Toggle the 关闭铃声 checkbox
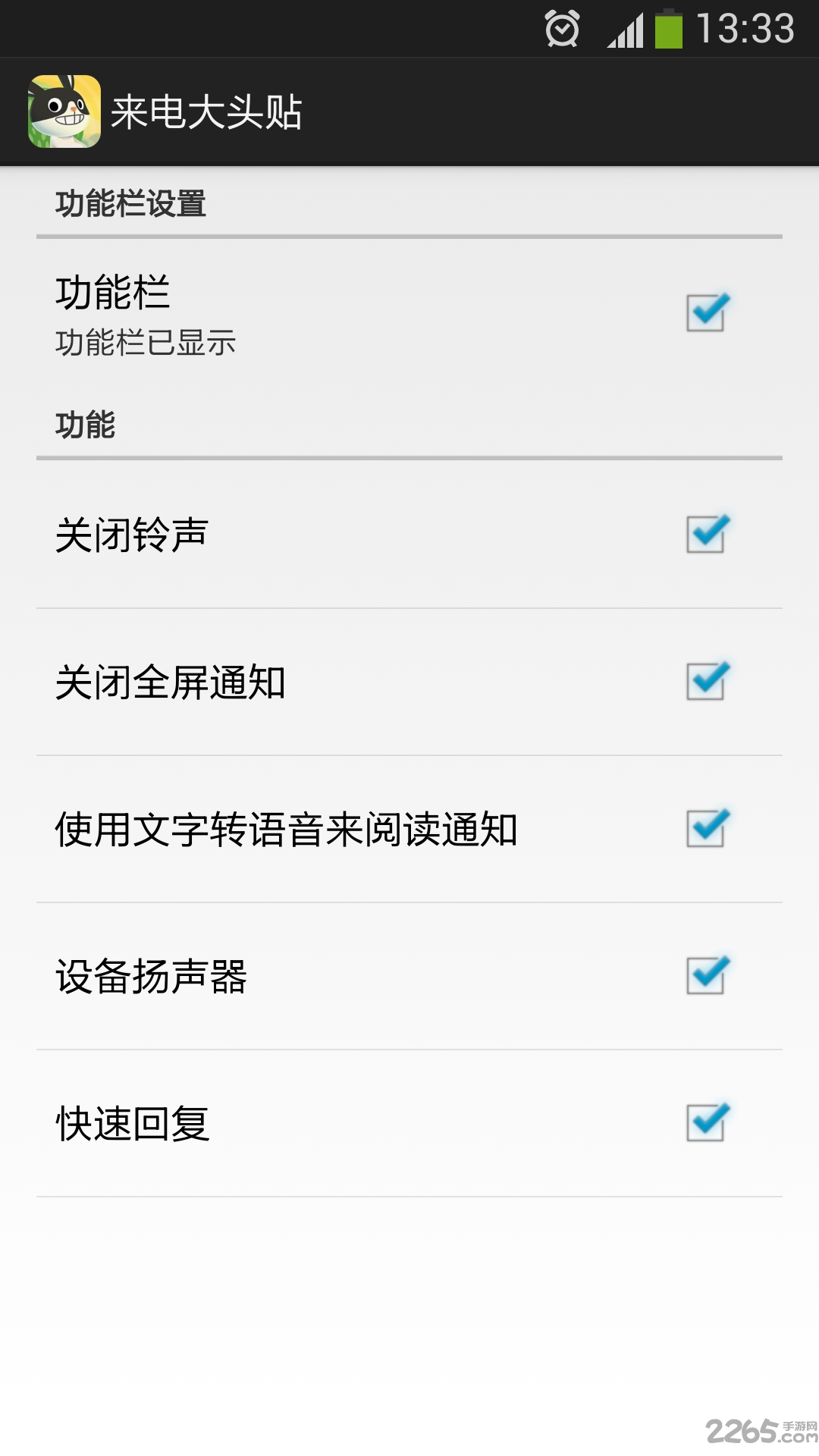The height and width of the screenshot is (1456, 819). [x=706, y=535]
